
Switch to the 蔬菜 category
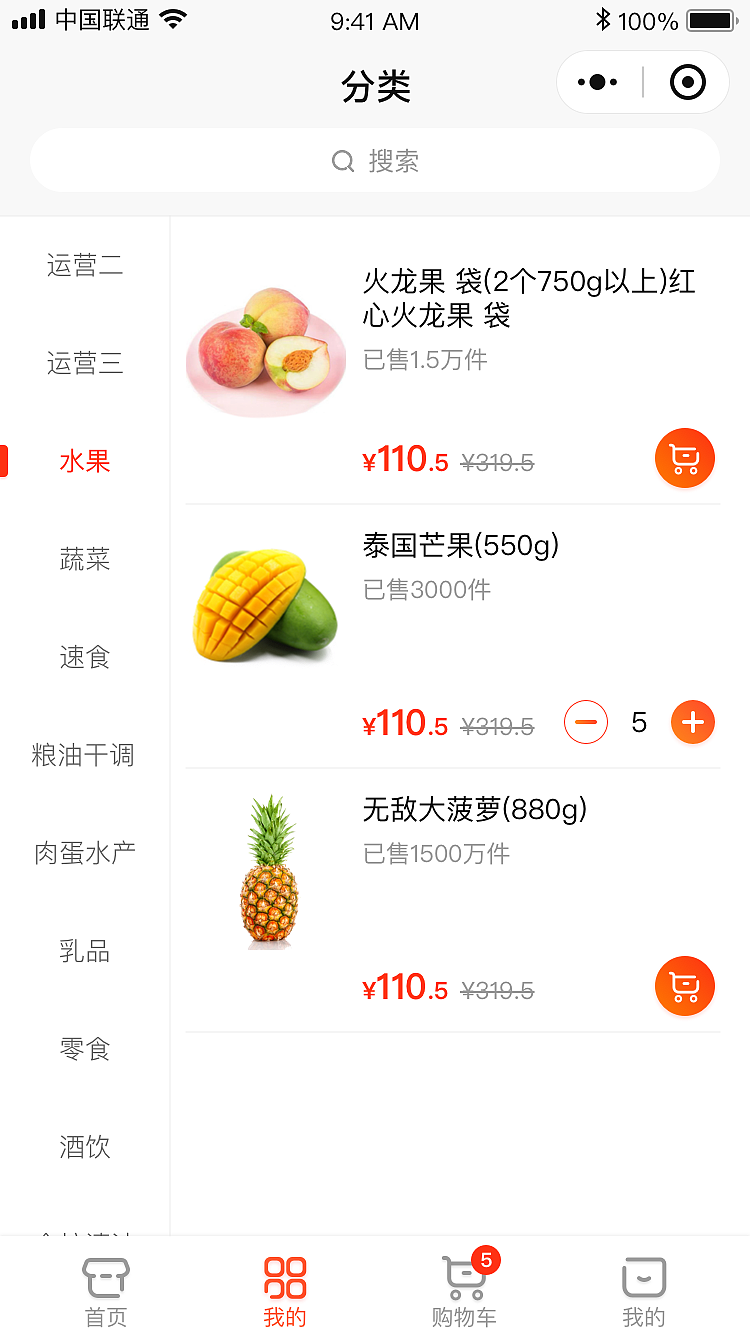tap(85, 559)
